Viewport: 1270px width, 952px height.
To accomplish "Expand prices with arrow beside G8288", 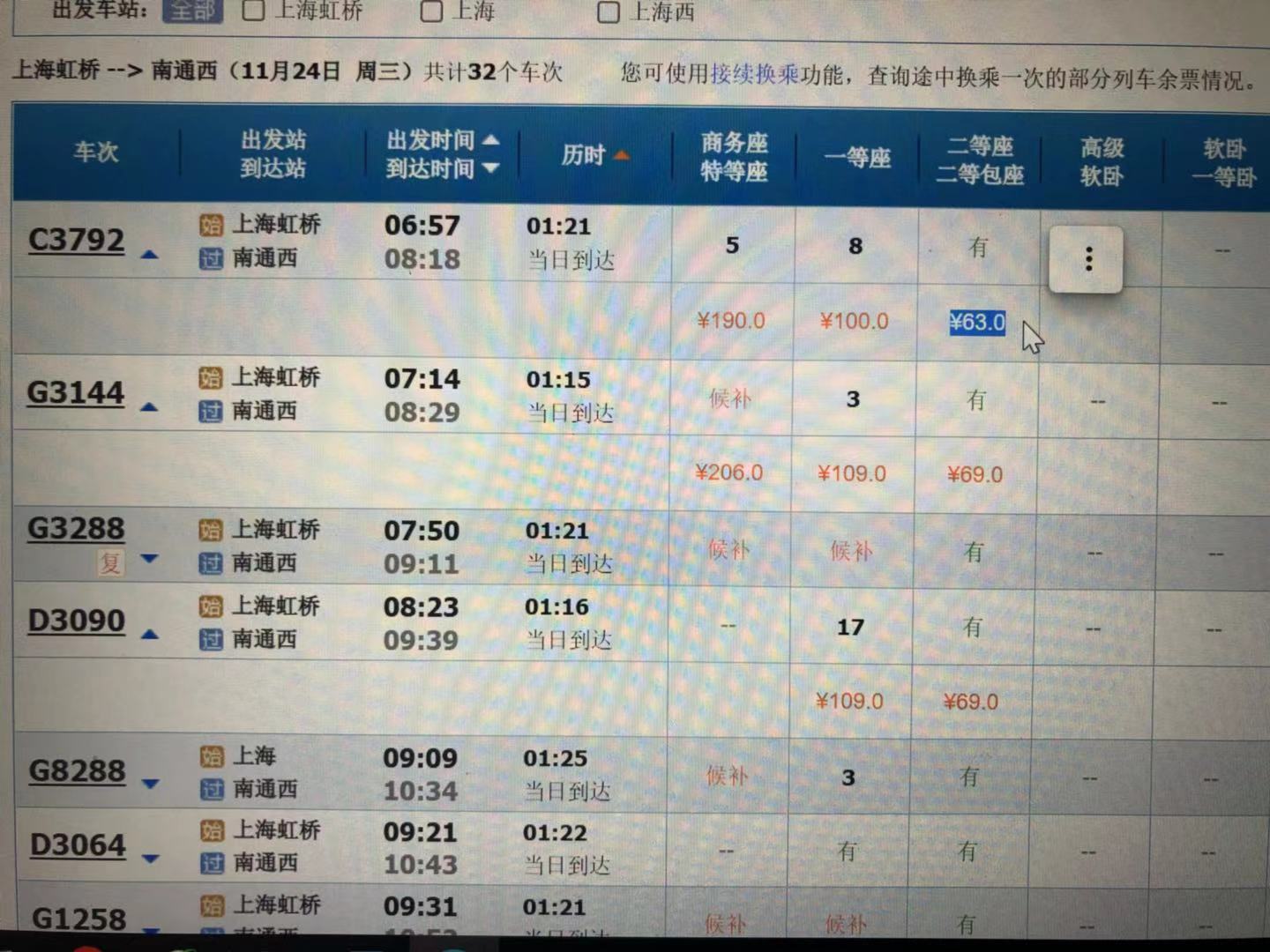I will [x=151, y=784].
